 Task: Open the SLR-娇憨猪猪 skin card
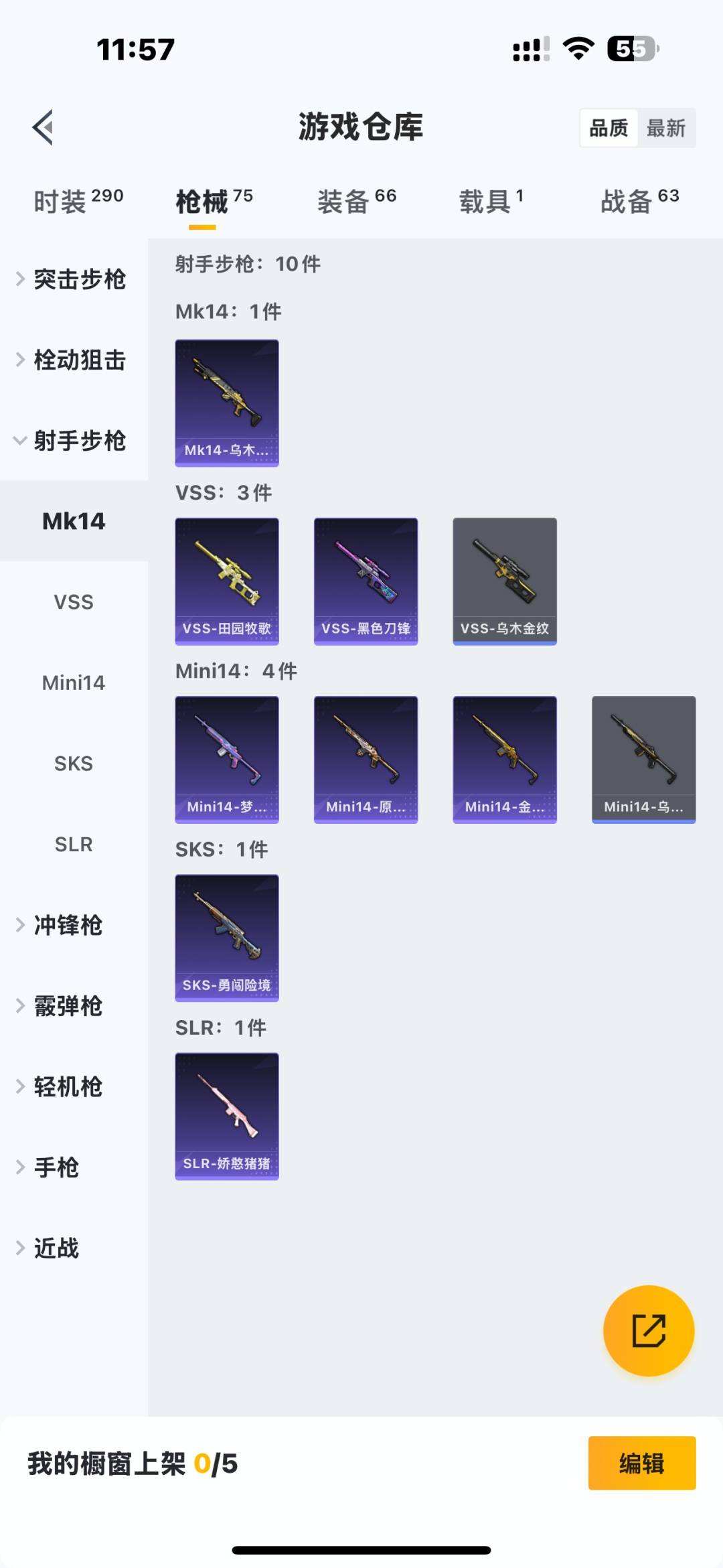(x=227, y=1116)
